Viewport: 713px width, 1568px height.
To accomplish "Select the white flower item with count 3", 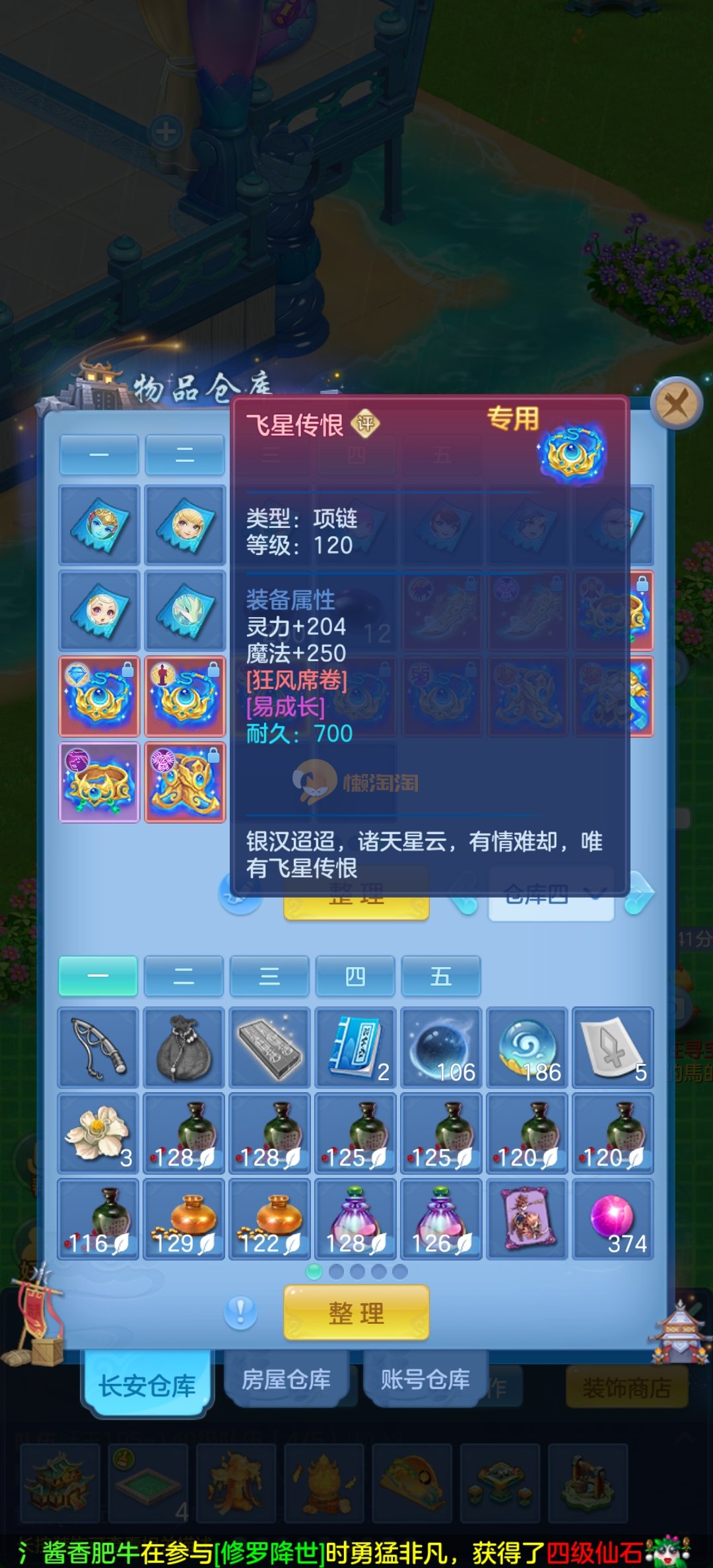I will [98, 1133].
